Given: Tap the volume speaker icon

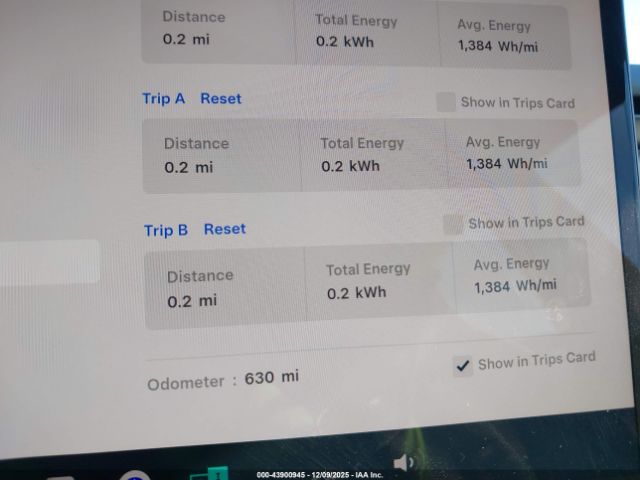Looking at the screenshot, I should click(404, 462).
